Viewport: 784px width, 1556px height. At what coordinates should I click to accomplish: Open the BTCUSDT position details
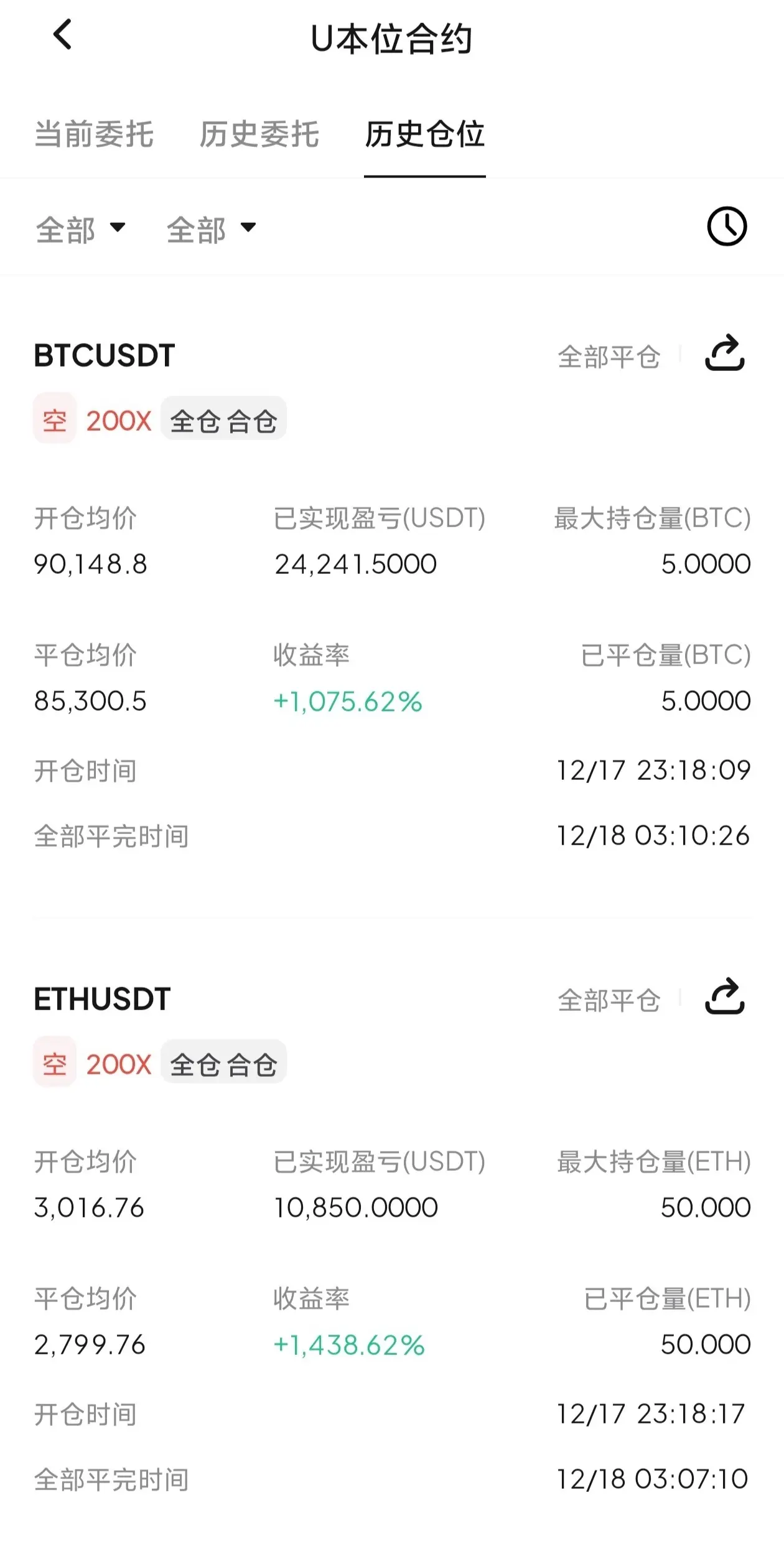105,355
